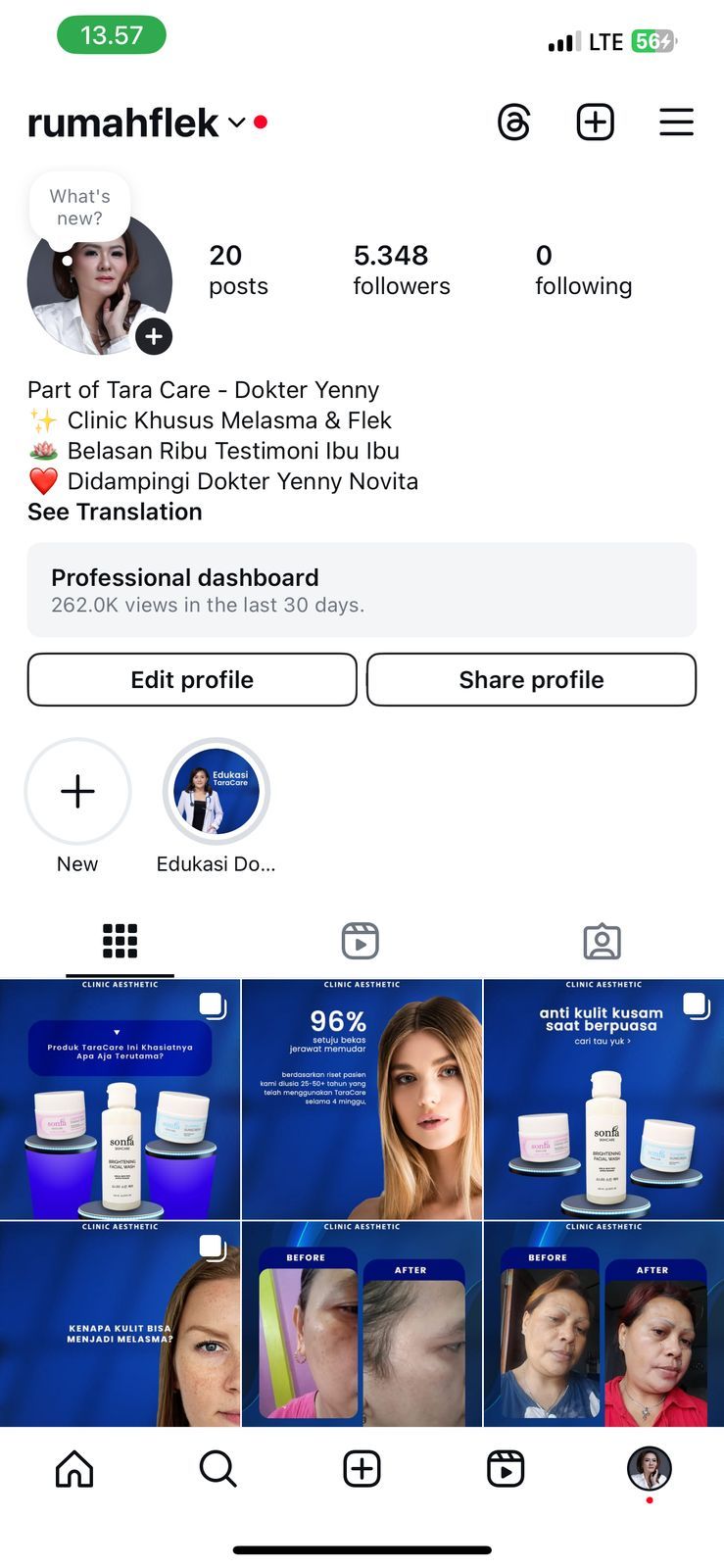Open the Professional dashboard card
Viewport: 724px width, 1568px height.
[362, 590]
